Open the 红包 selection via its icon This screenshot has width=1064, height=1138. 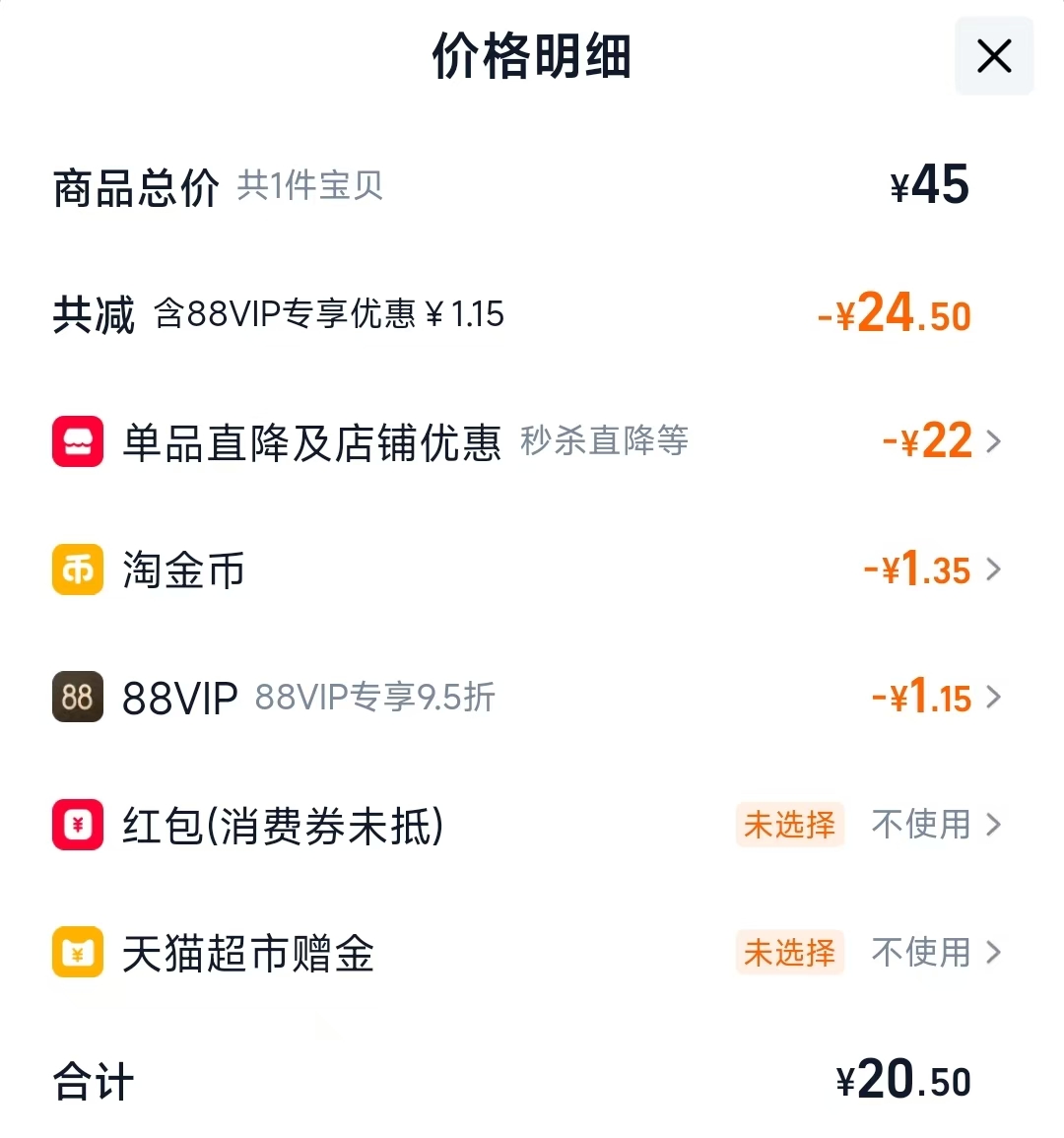tap(77, 826)
